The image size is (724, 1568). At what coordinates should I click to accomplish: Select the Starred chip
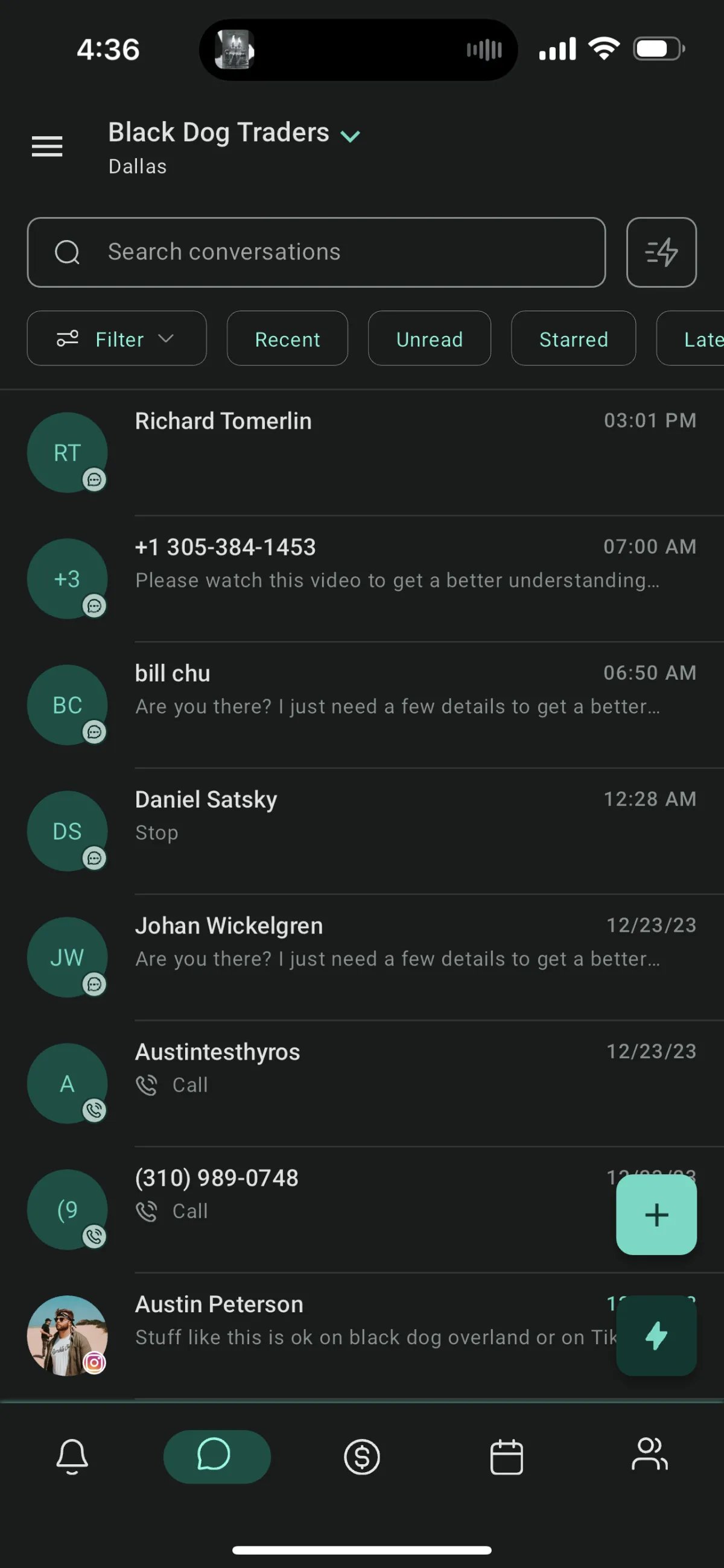(x=574, y=338)
